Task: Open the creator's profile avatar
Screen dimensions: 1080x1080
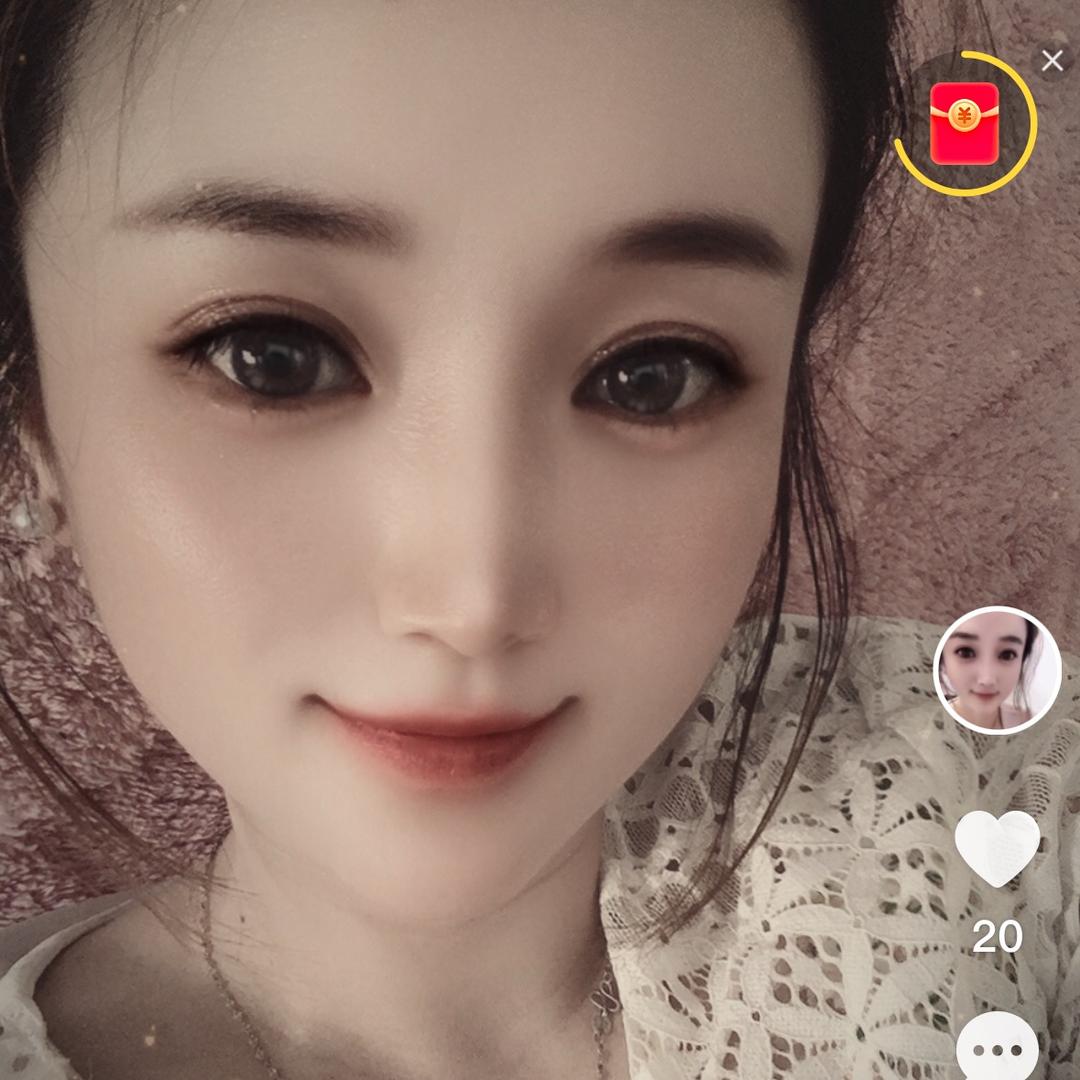Action: pos(997,670)
